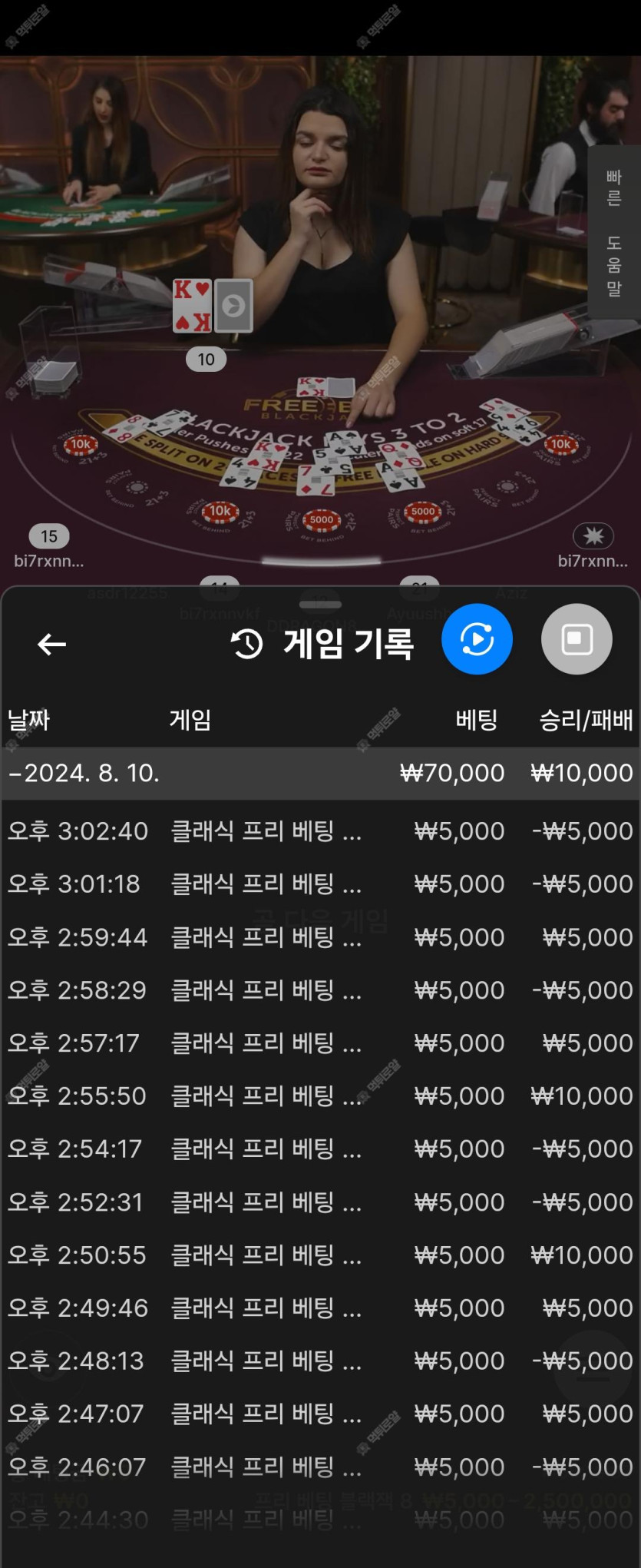Open the 오후 2:55:50 game record
Viewport: 641px width, 1568px height.
[320, 1096]
